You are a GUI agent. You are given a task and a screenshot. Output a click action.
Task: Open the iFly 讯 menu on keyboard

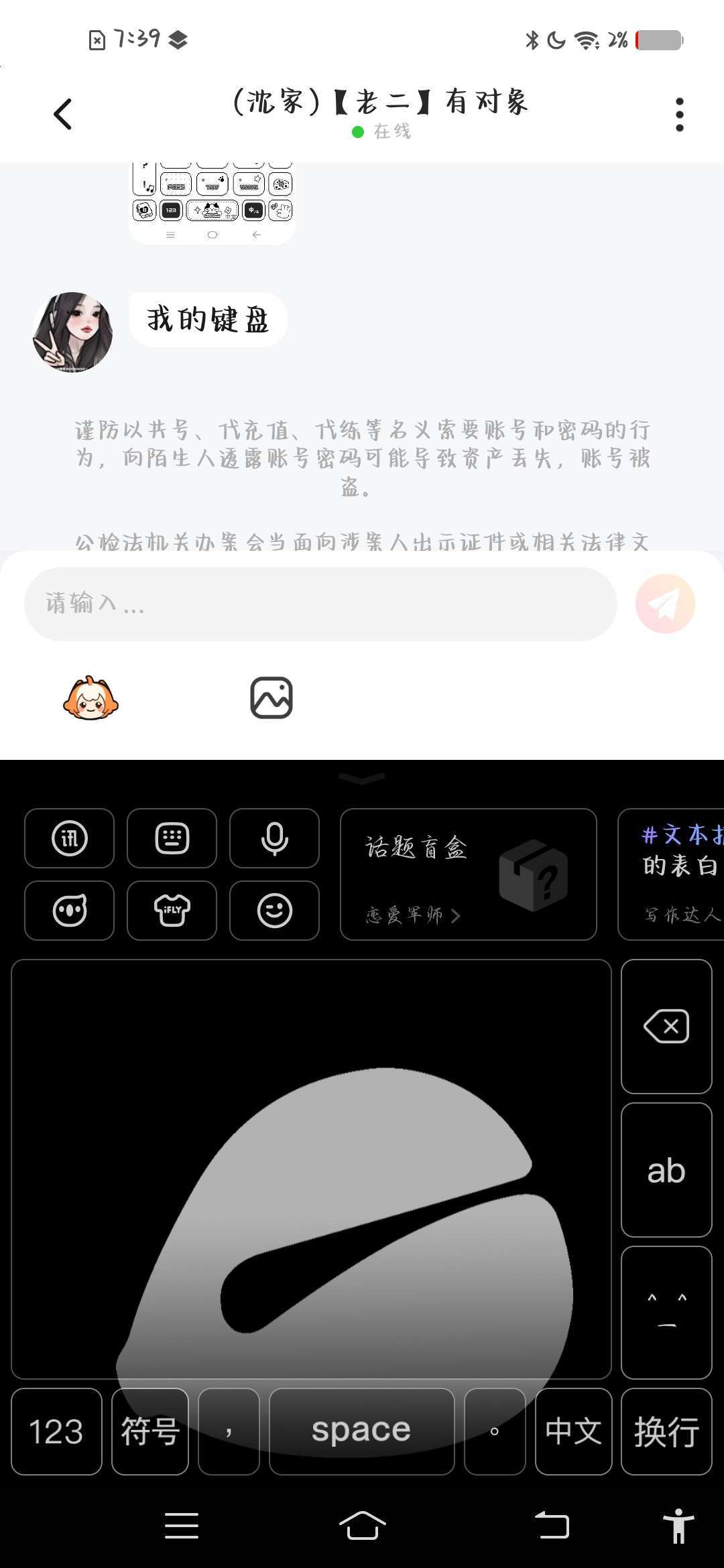click(x=70, y=838)
